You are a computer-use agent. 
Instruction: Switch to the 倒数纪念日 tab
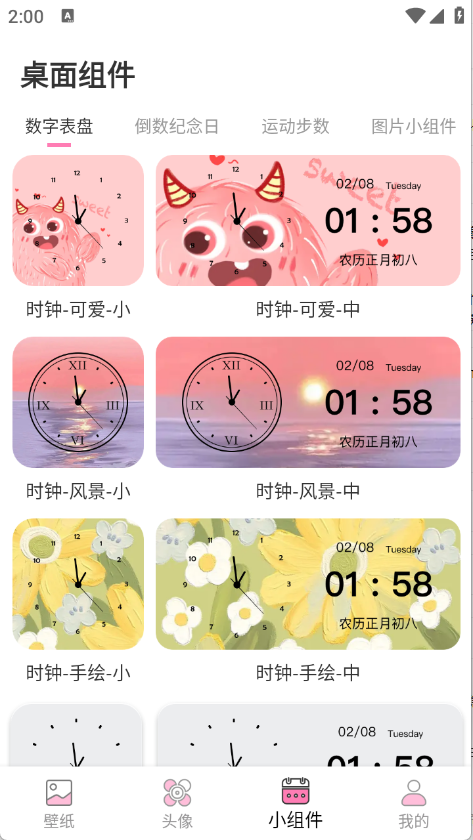tap(177, 127)
